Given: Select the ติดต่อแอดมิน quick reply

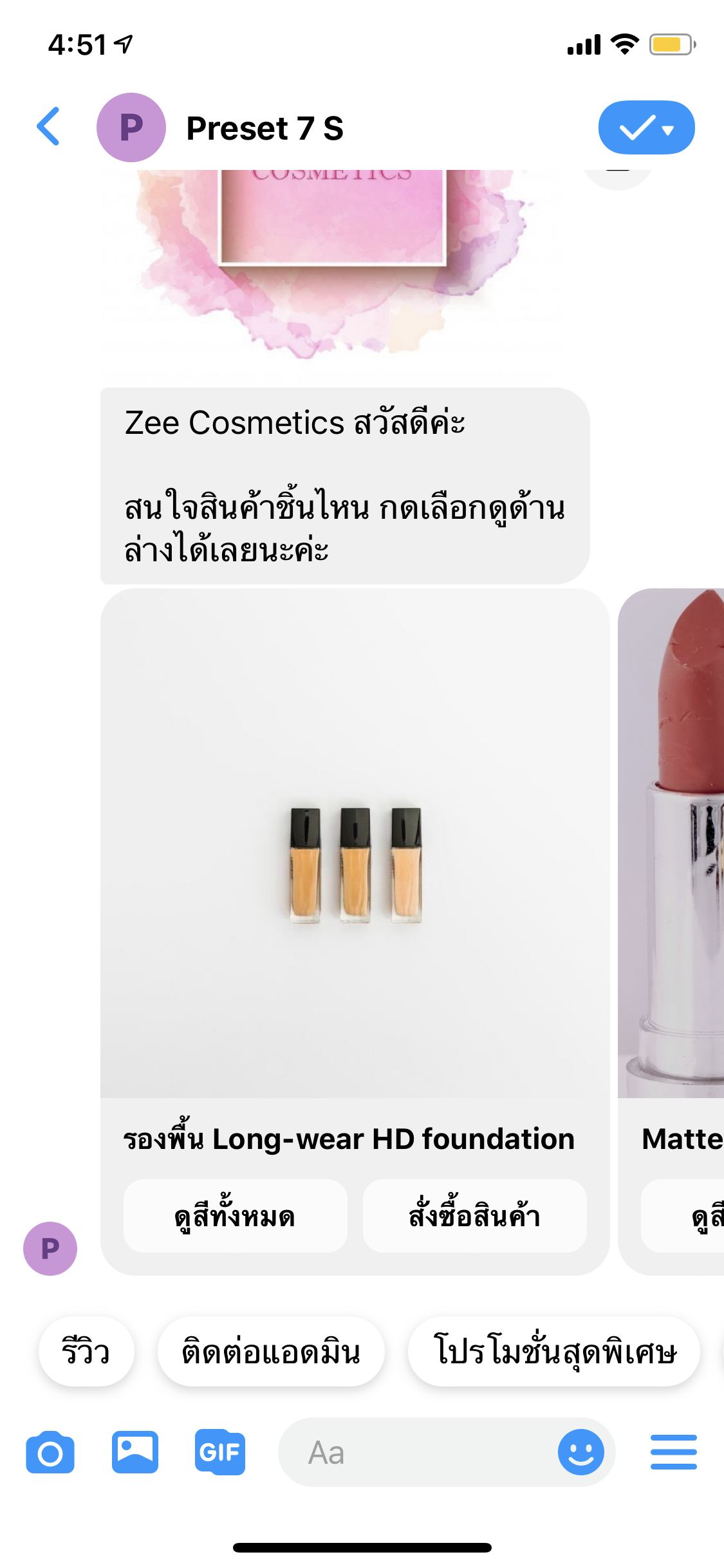Looking at the screenshot, I should click(271, 1351).
